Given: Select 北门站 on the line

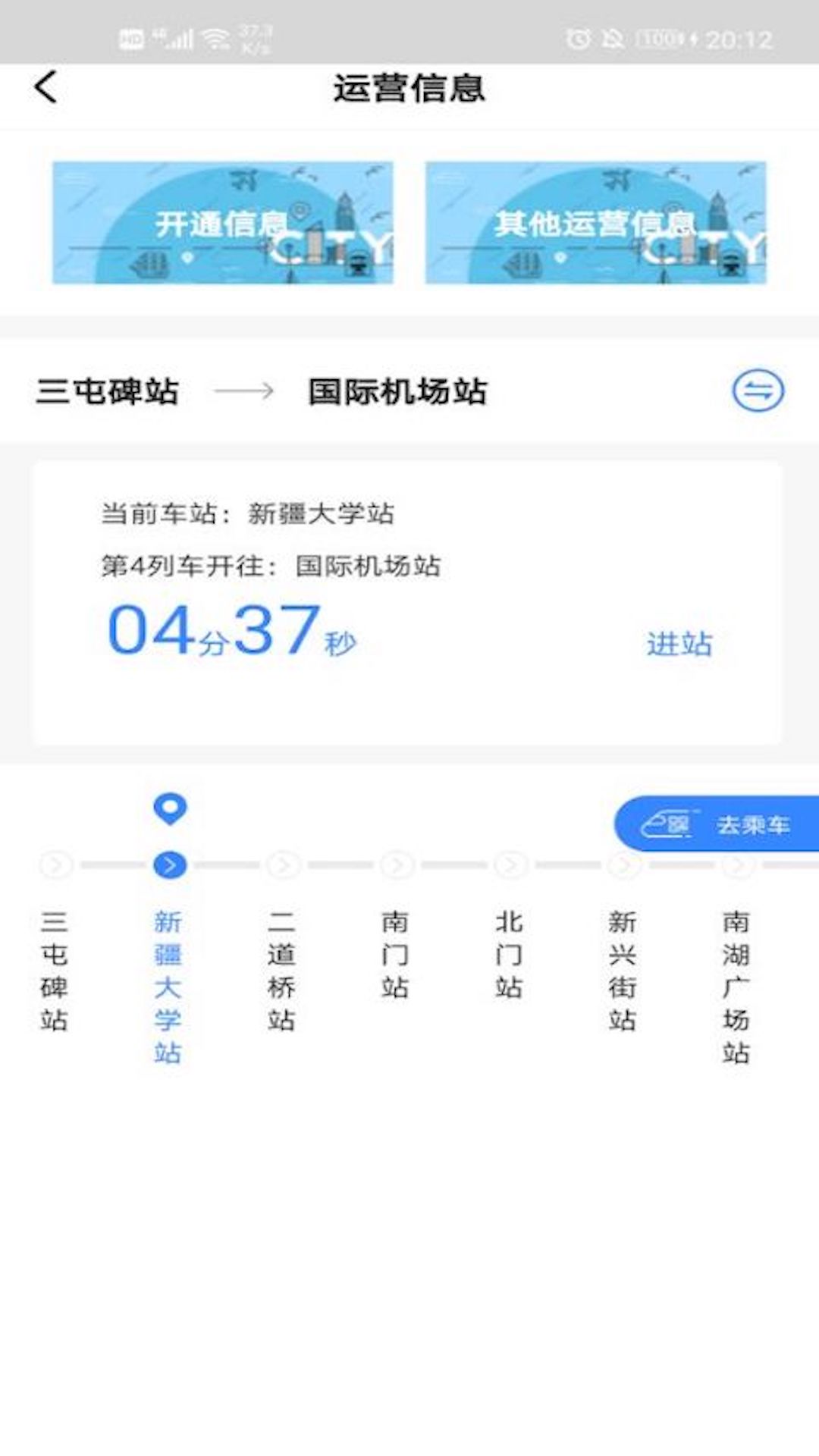Looking at the screenshot, I should (509, 955).
